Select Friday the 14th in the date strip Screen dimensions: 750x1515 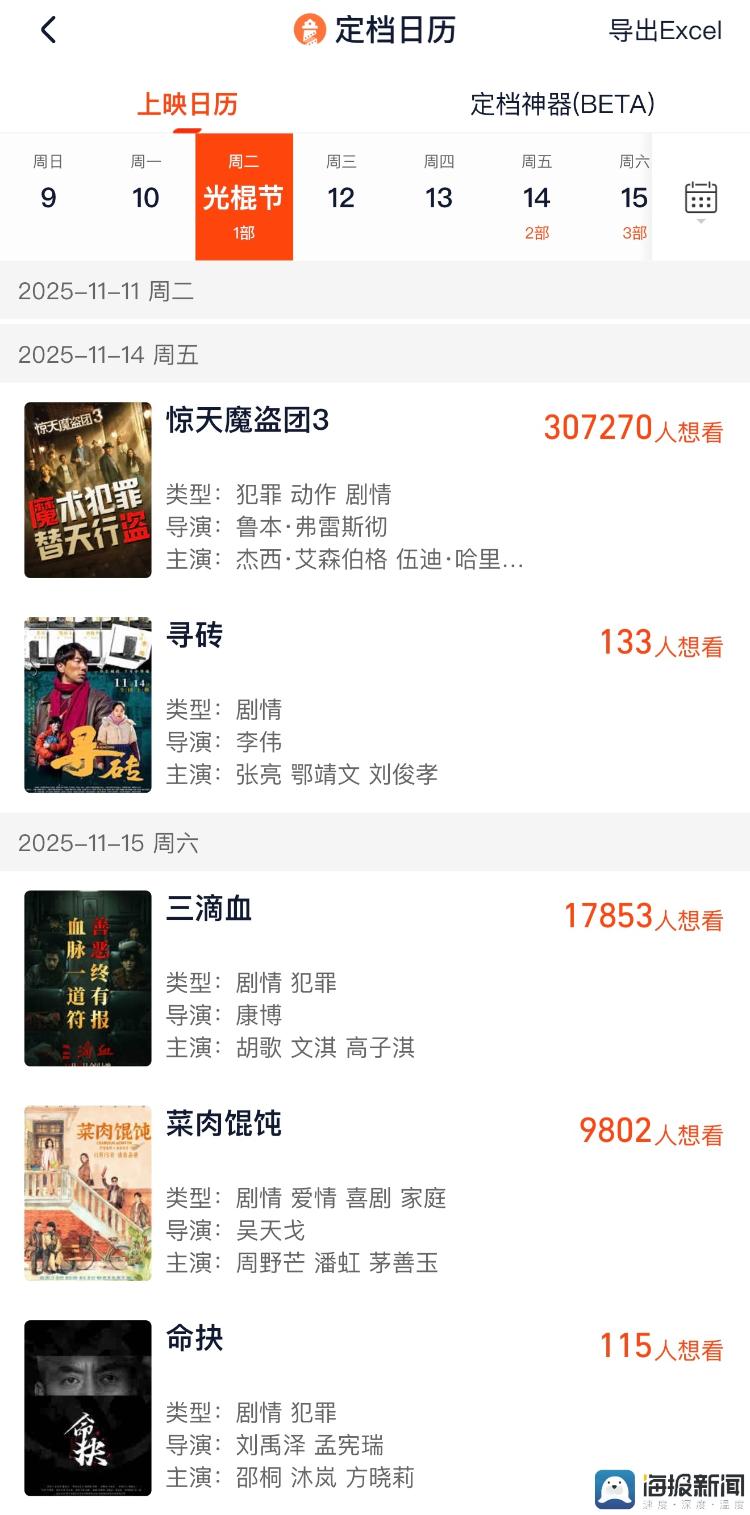click(x=537, y=196)
